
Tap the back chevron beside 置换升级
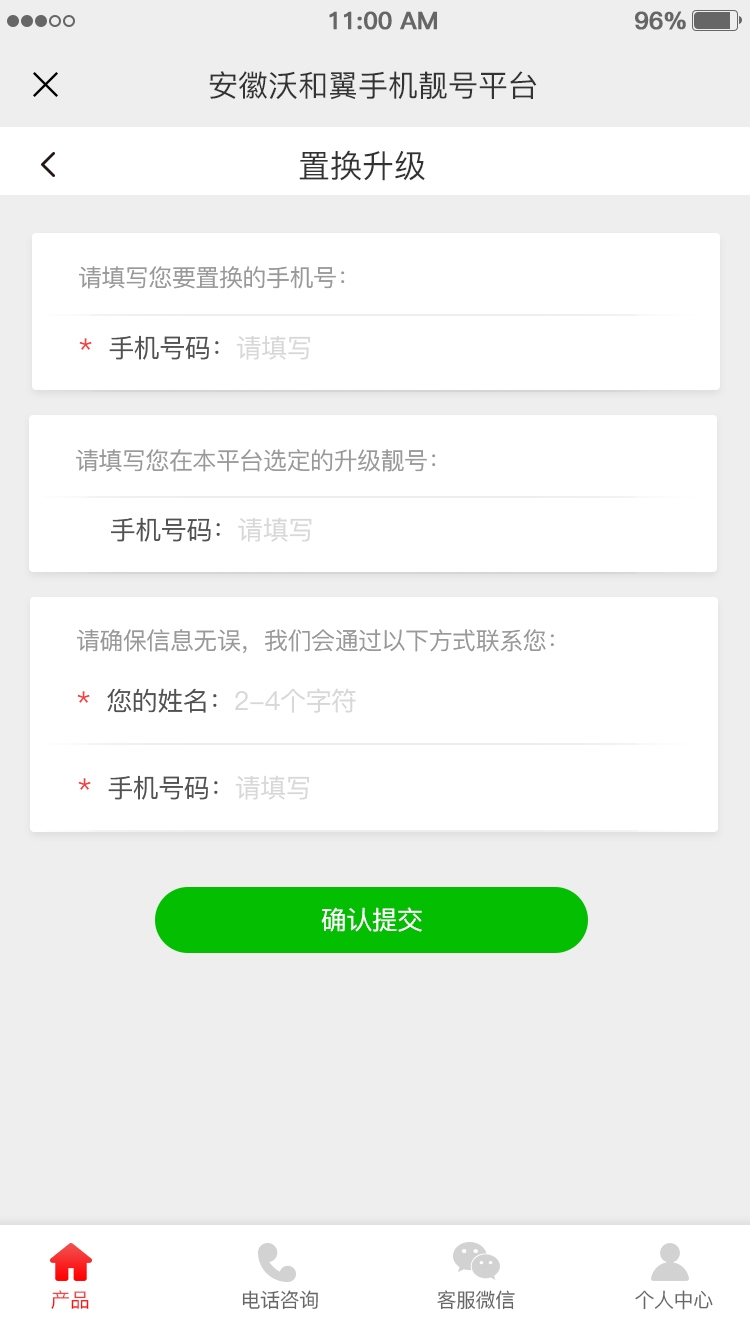(47, 163)
